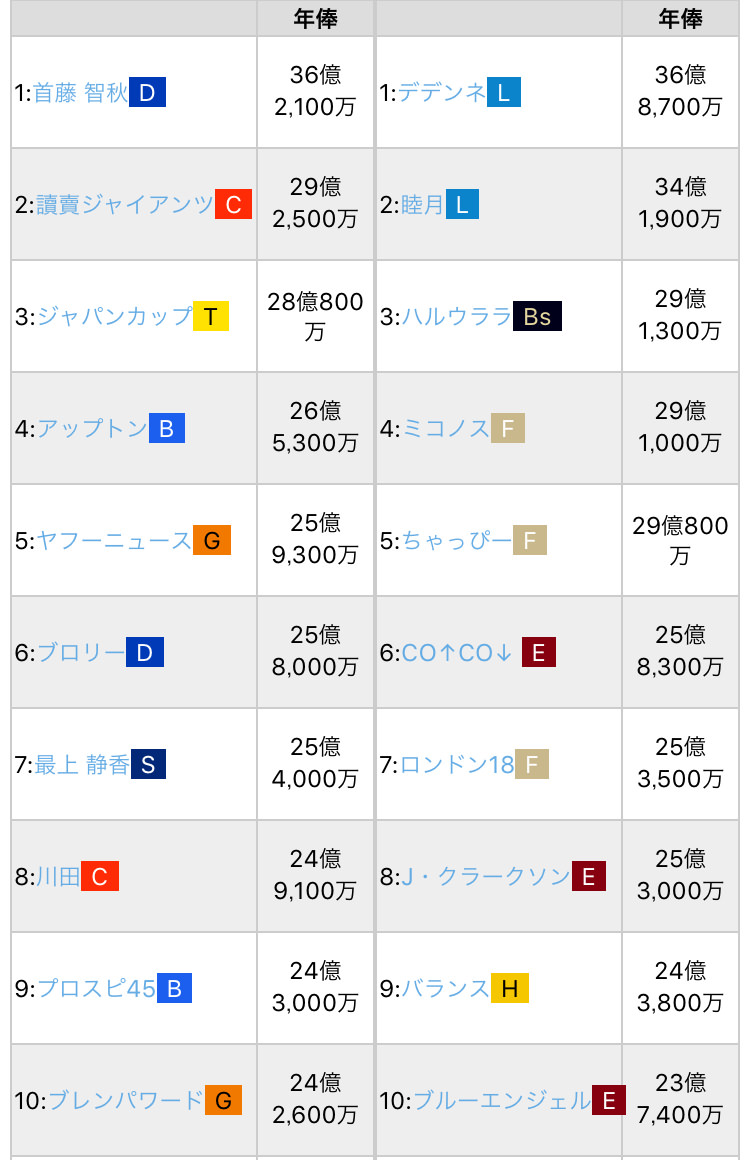
Task: Tap the ジャパンカップ link
Action: coord(114,317)
